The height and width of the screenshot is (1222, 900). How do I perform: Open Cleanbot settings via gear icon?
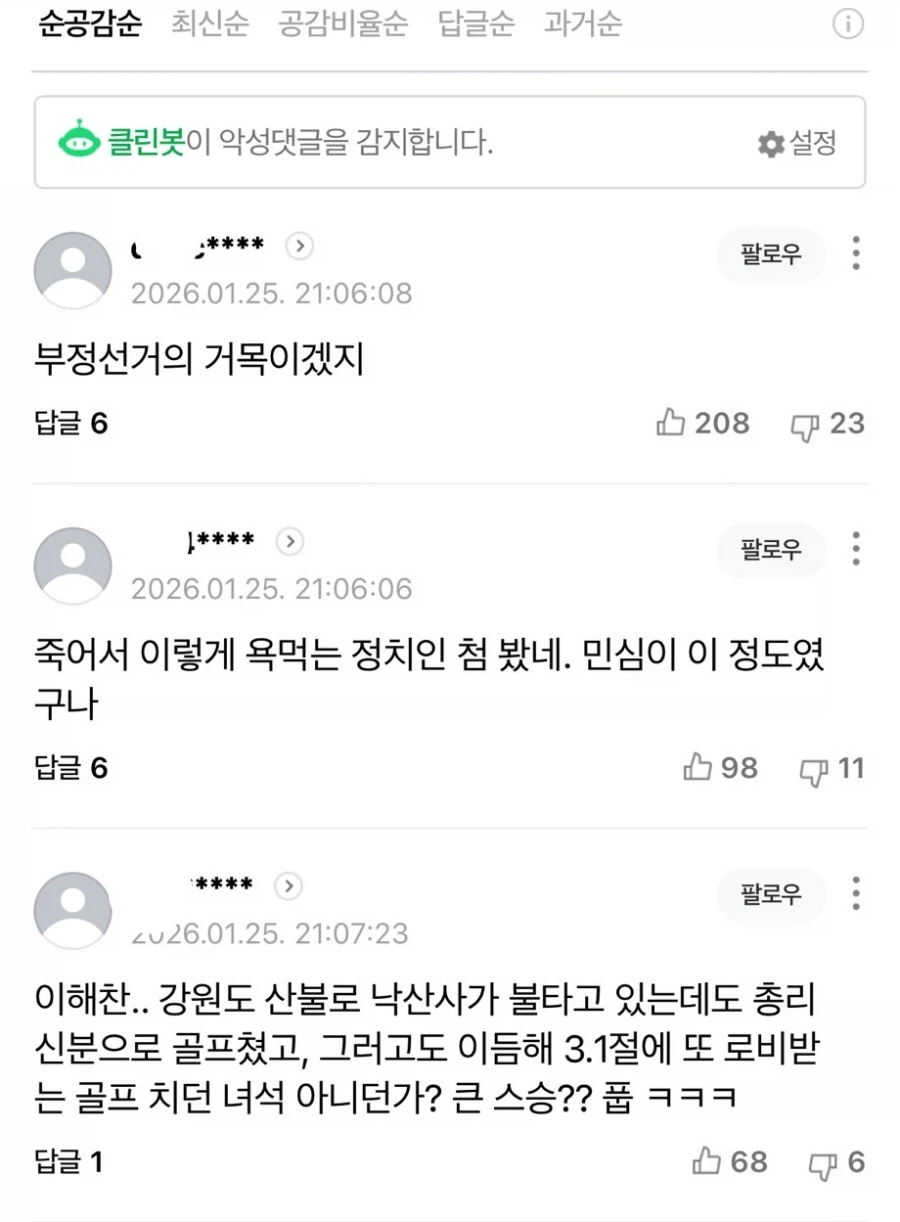click(770, 143)
